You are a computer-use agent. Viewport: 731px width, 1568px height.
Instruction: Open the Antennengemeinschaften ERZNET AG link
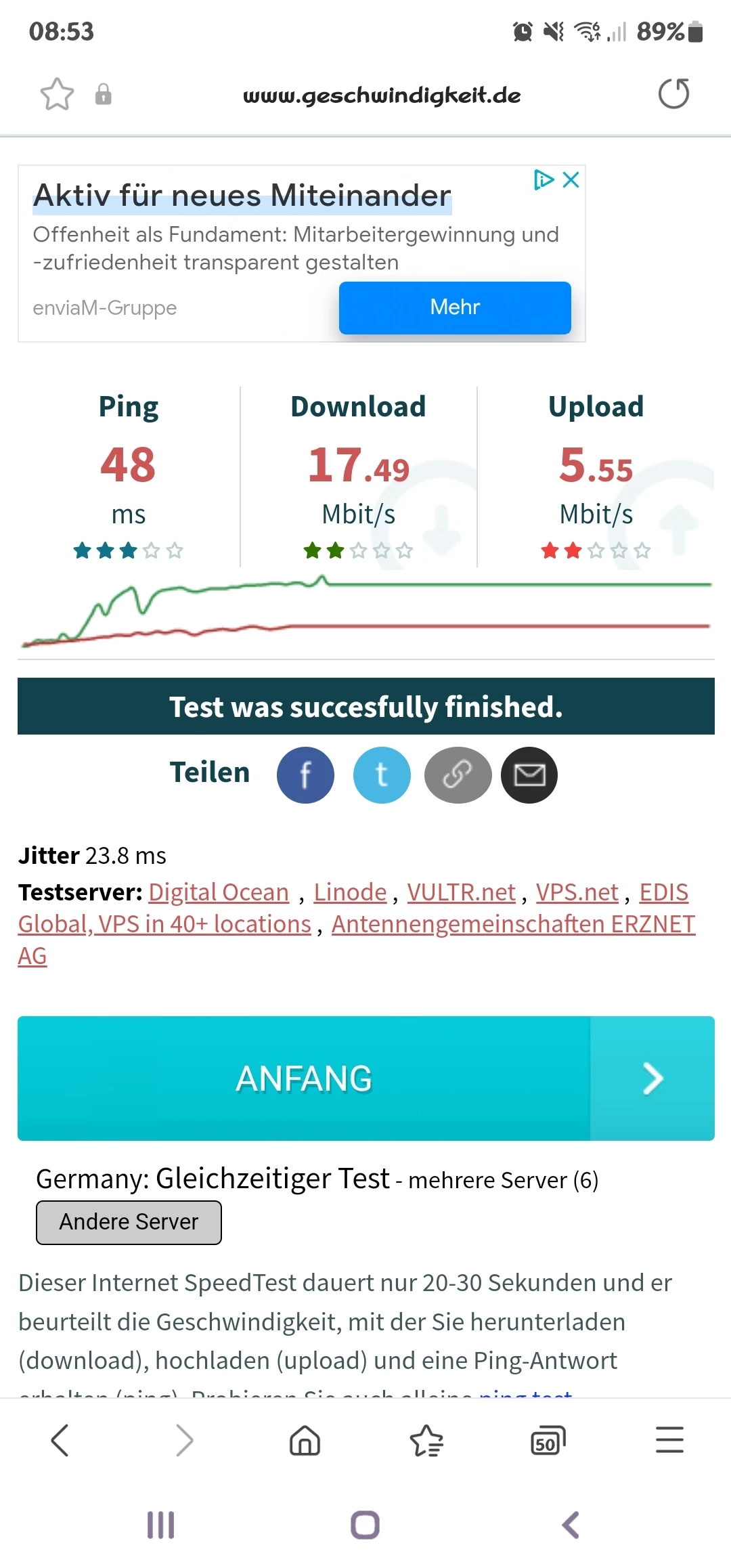point(512,924)
